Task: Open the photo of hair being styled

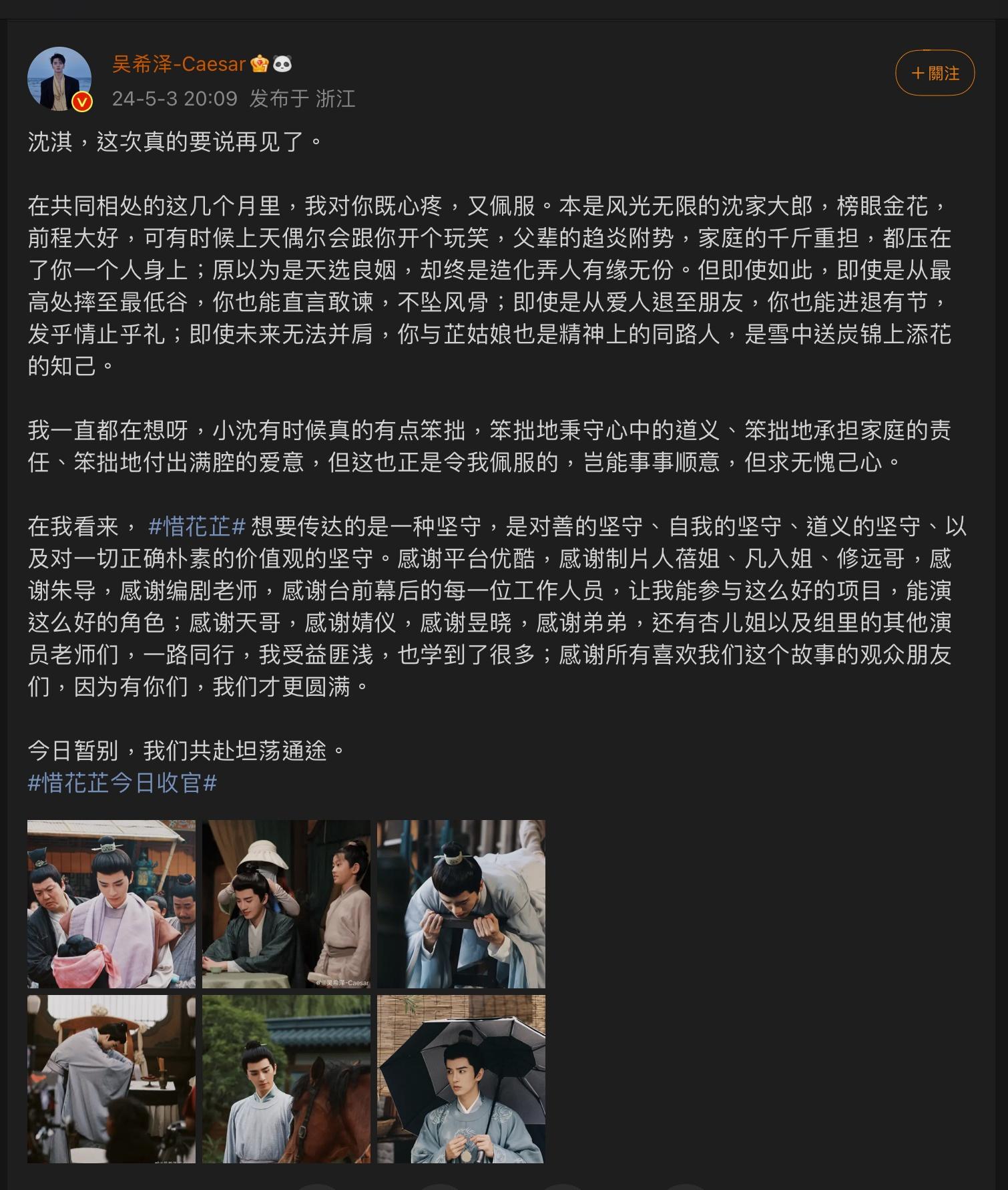Action: 286,904
